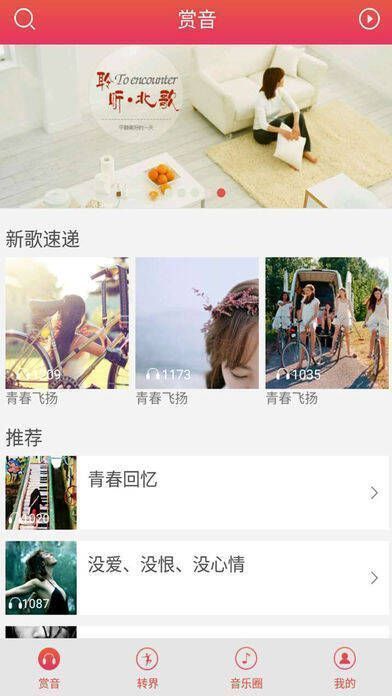The image size is (392, 696).
Task: Open the search icon in the top bar
Action: [x=24, y=20]
